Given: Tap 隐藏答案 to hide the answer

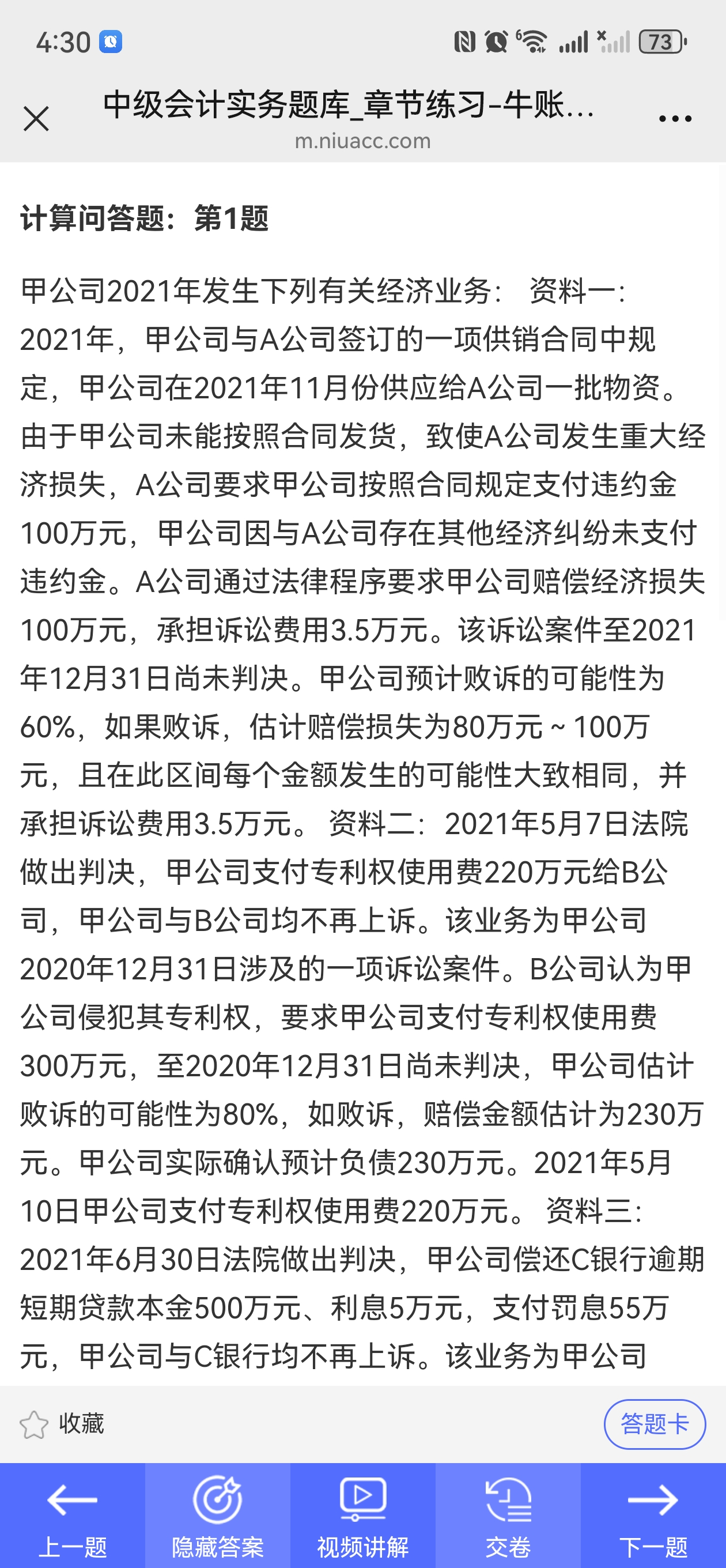Looking at the screenshot, I should tap(218, 1516).
